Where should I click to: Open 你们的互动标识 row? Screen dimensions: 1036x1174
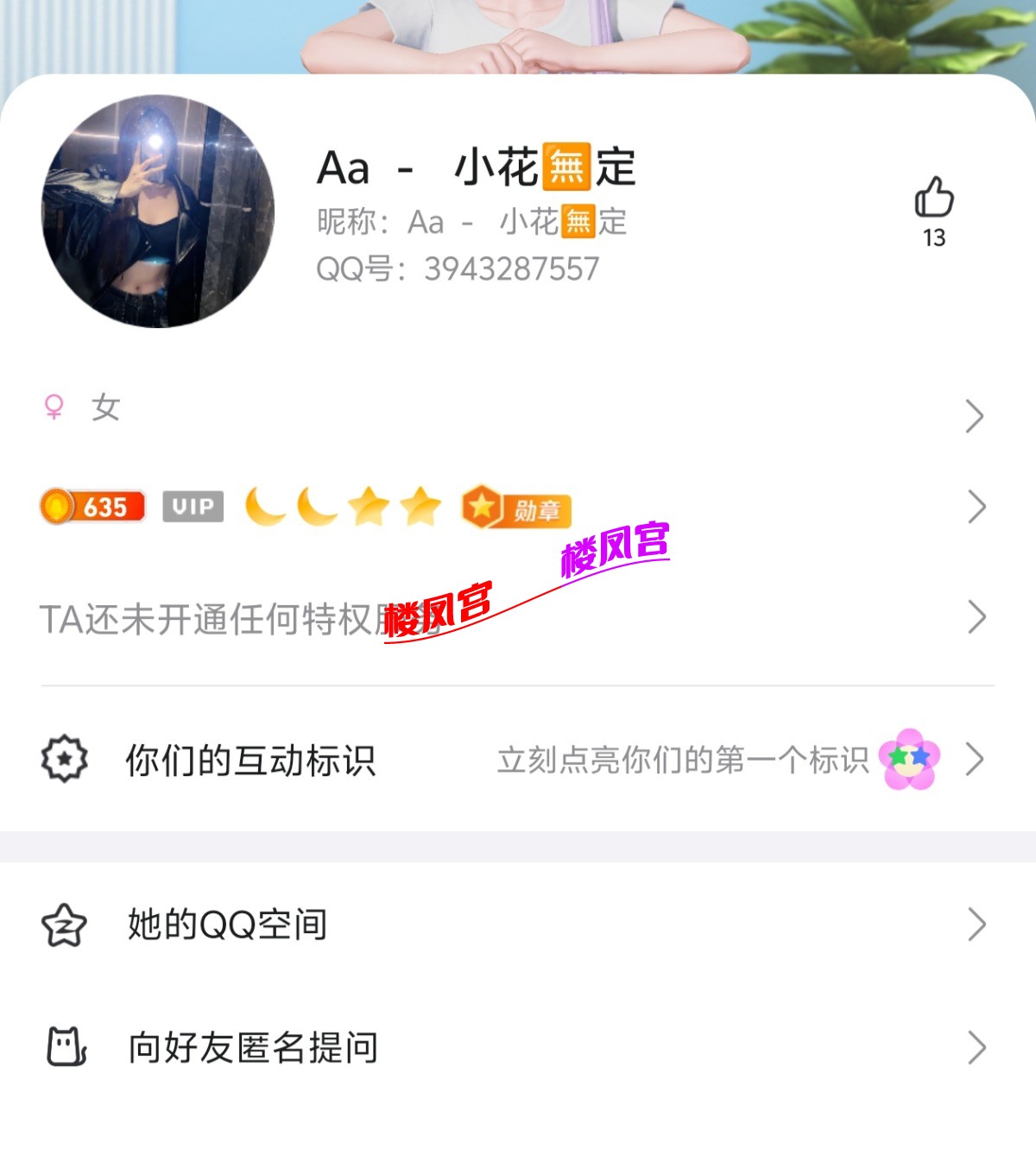click(518, 761)
